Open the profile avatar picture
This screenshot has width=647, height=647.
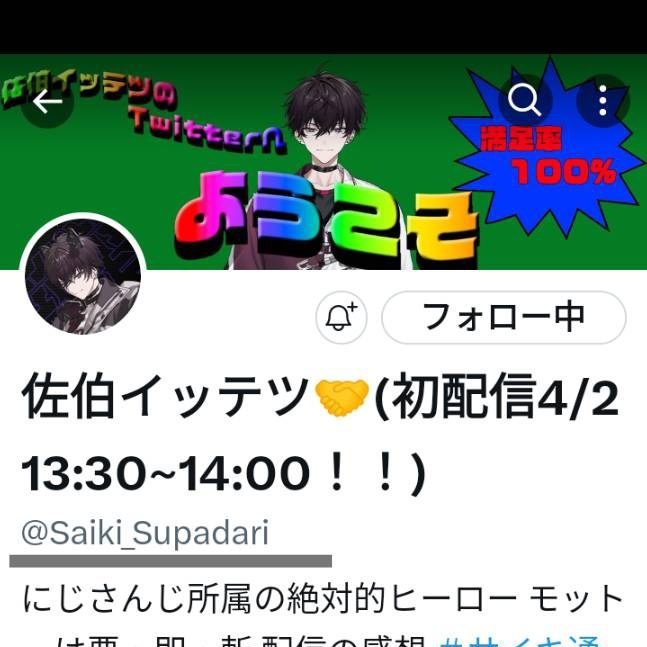83,278
